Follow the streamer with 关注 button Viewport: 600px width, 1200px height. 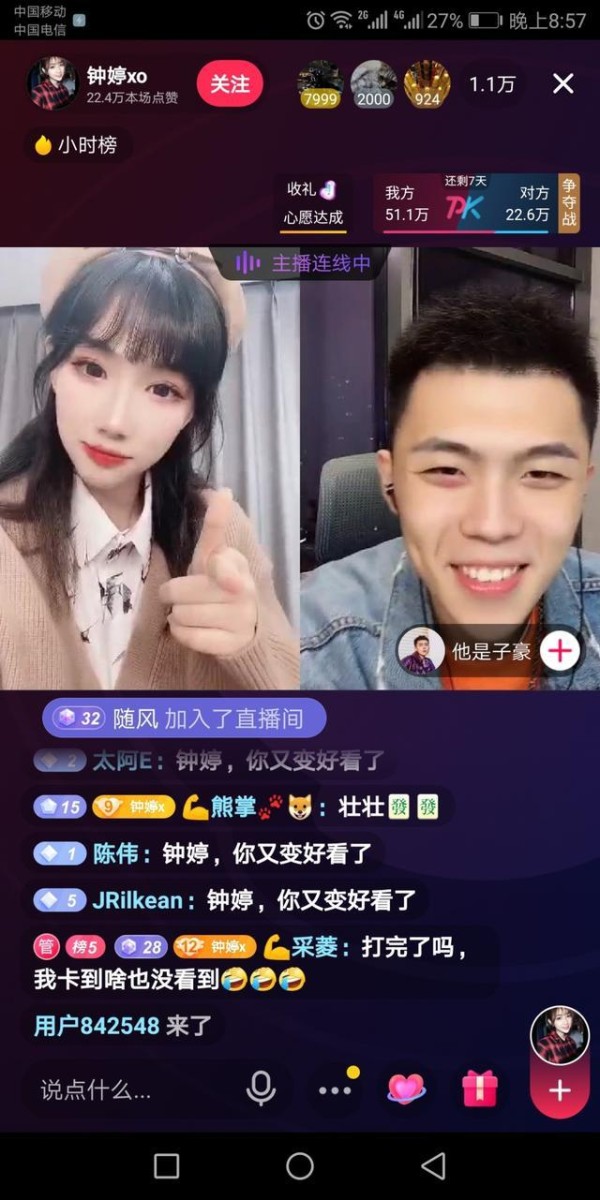229,84
